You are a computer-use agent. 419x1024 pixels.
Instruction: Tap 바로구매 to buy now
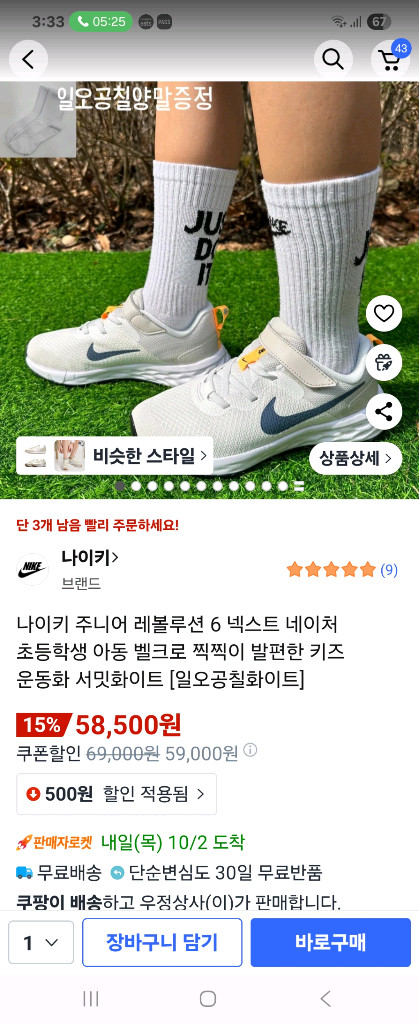click(330, 942)
